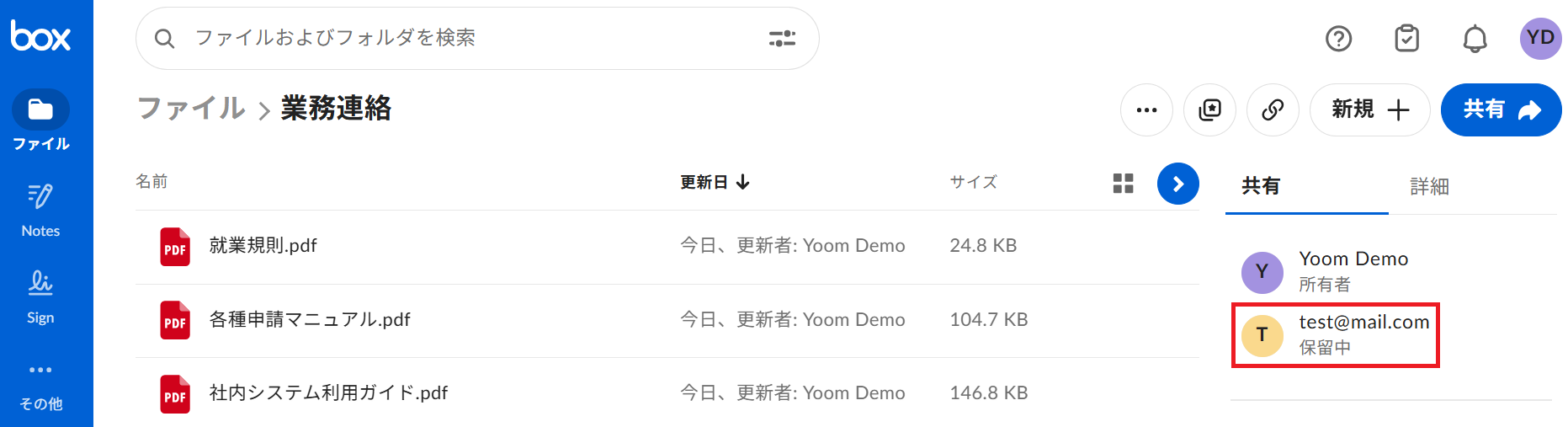Screen dimensions: 1568x427
Task: Open Notes in the sidebar
Action: click(40, 209)
